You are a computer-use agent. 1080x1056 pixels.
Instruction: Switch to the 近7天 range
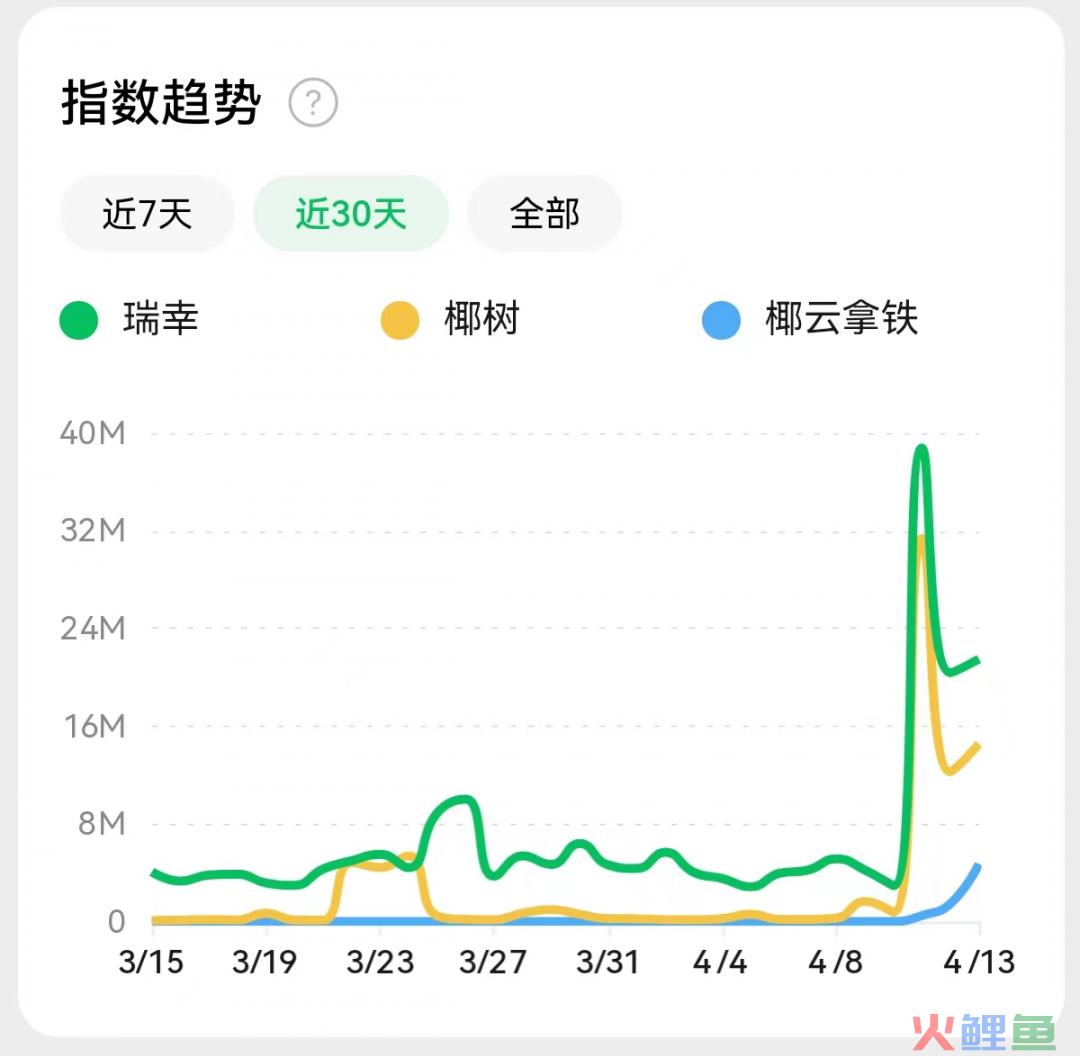pyautogui.click(x=147, y=213)
